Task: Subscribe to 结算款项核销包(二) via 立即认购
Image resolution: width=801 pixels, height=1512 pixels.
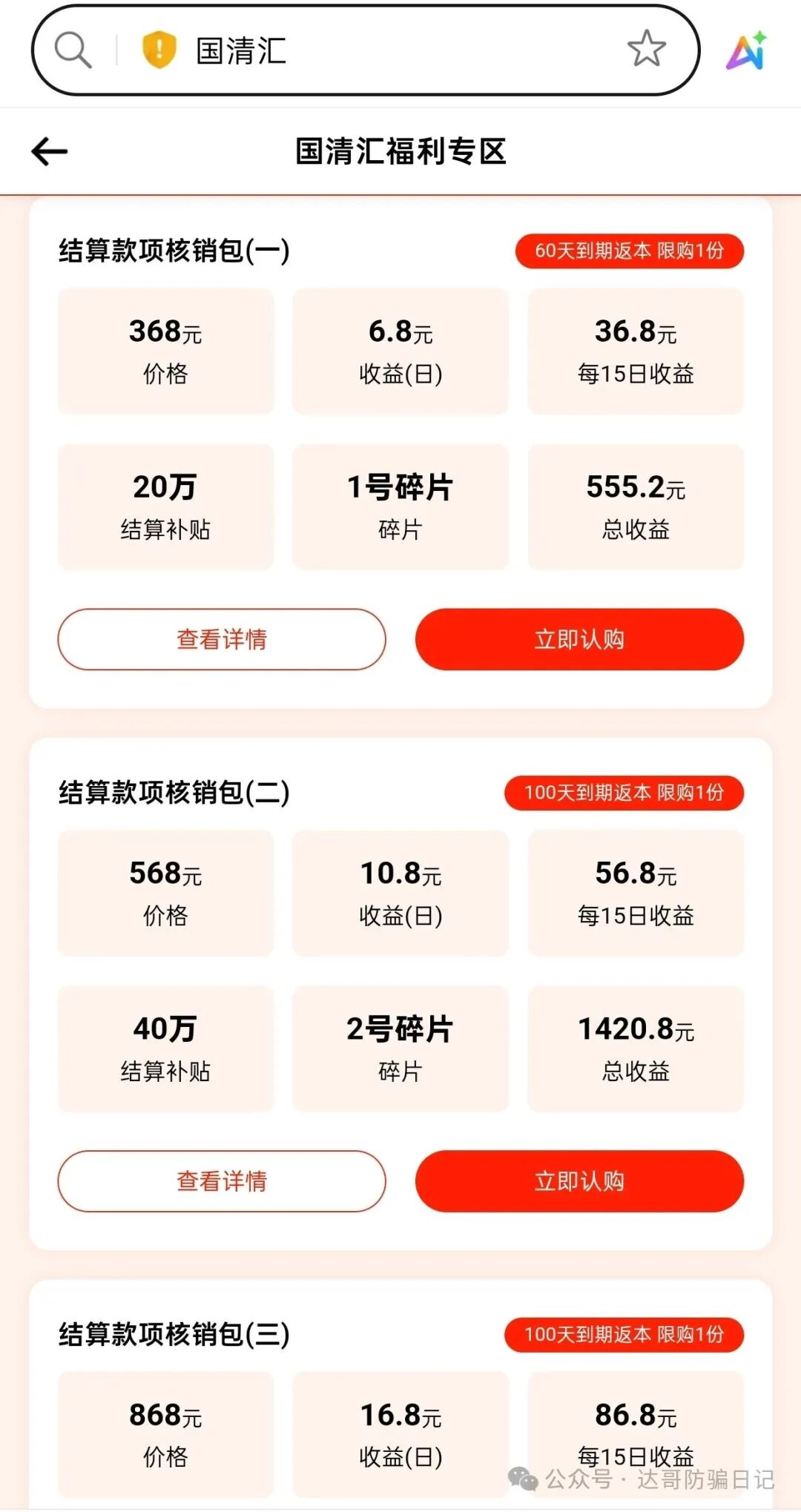Action: pos(579,1181)
